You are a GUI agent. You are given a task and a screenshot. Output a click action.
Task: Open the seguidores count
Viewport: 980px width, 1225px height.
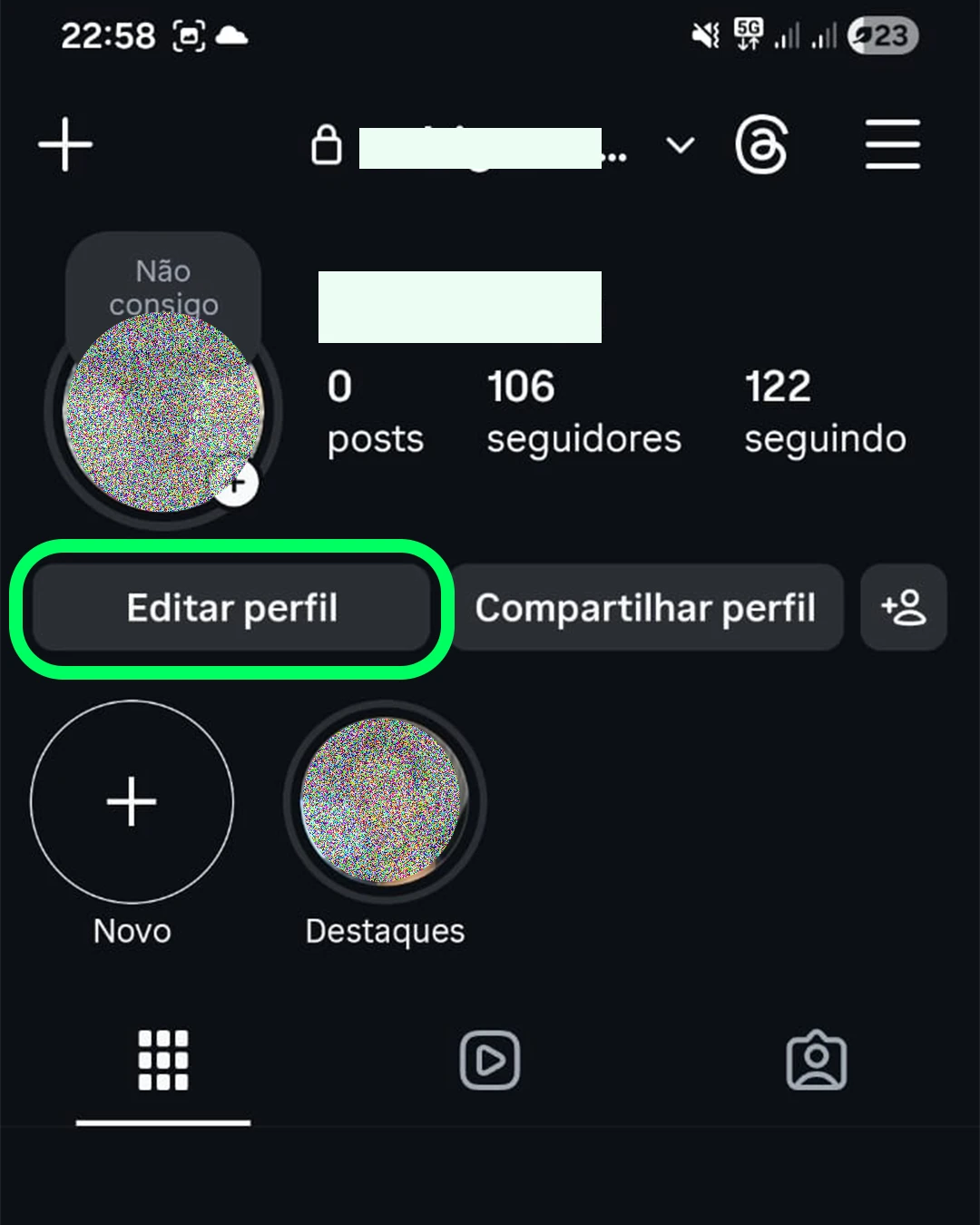pyautogui.click(x=583, y=413)
